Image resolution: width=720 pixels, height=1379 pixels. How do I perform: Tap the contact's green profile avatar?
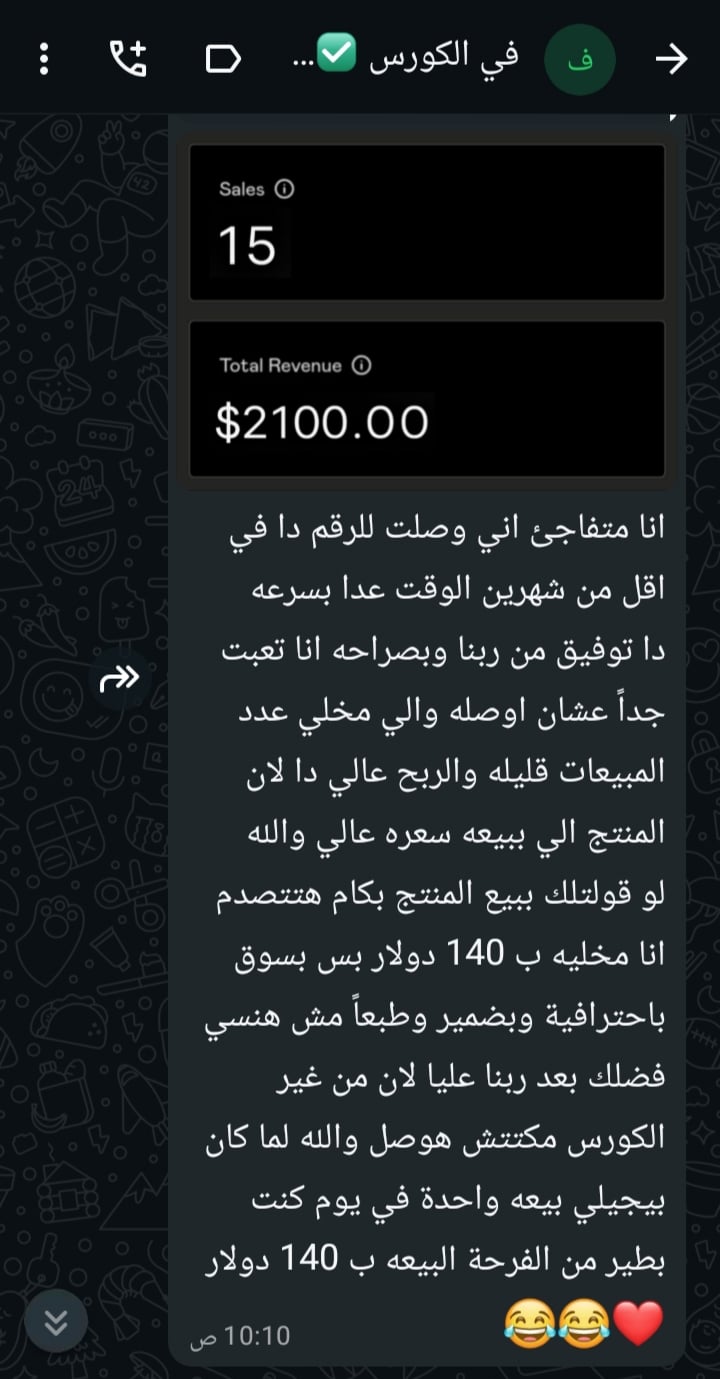tap(579, 60)
